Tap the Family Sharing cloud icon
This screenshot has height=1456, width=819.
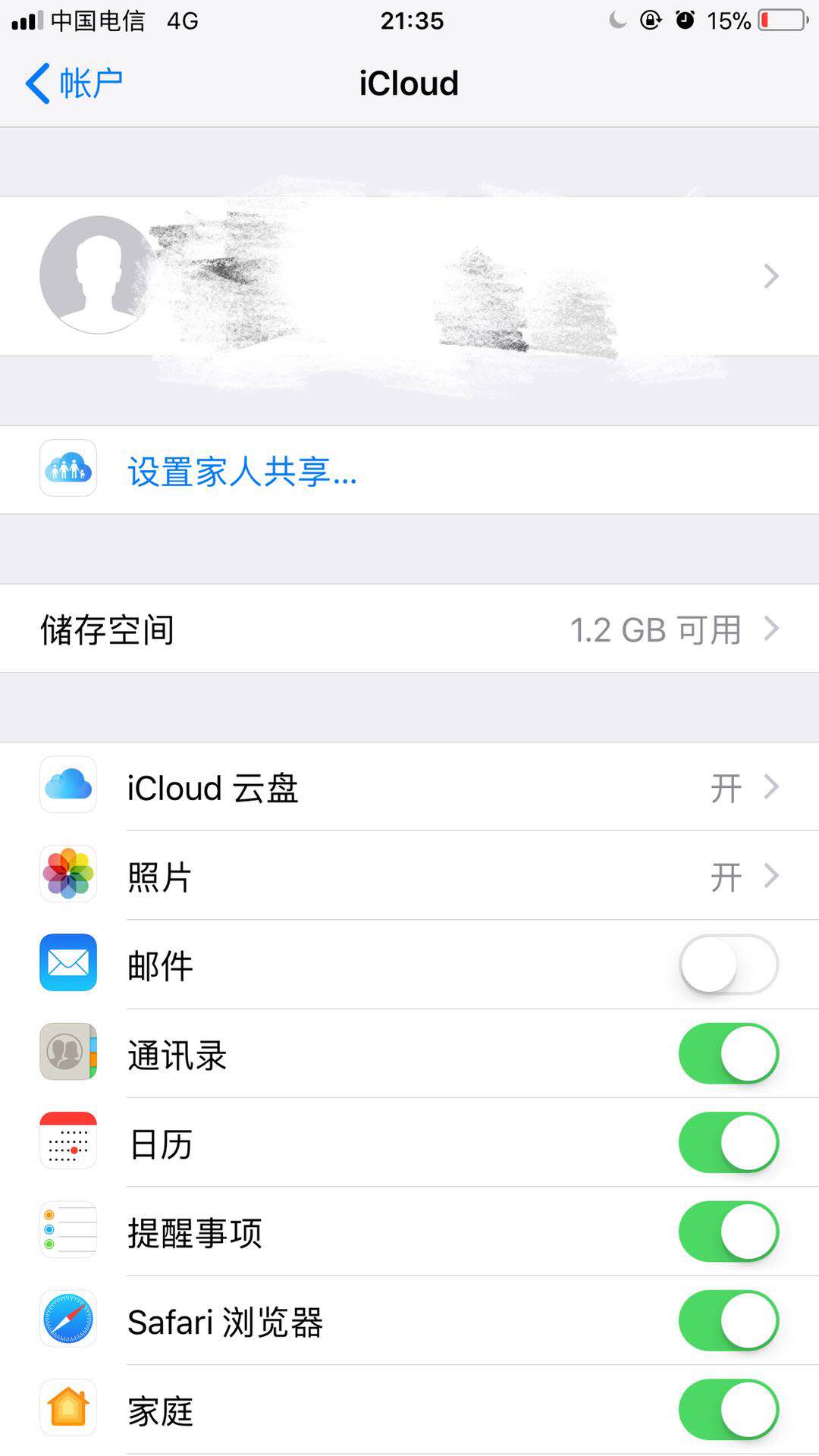coord(67,469)
